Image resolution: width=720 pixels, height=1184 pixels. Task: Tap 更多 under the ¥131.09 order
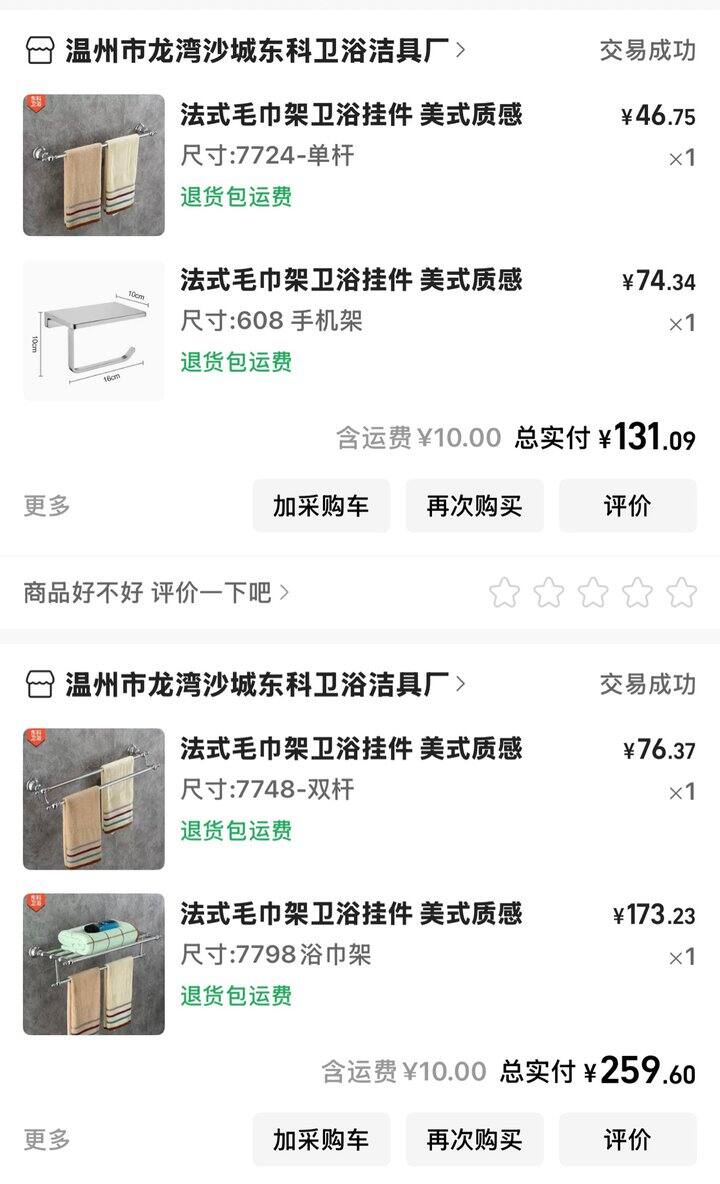click(47, 505)
